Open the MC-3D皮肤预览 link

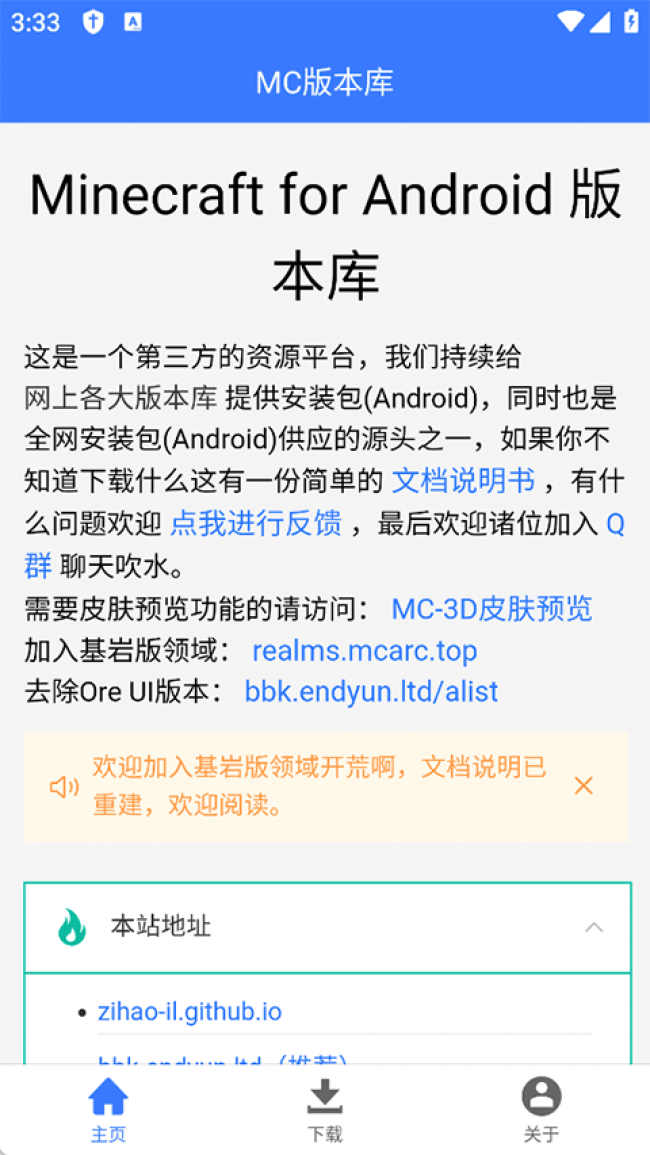[492, 608]
